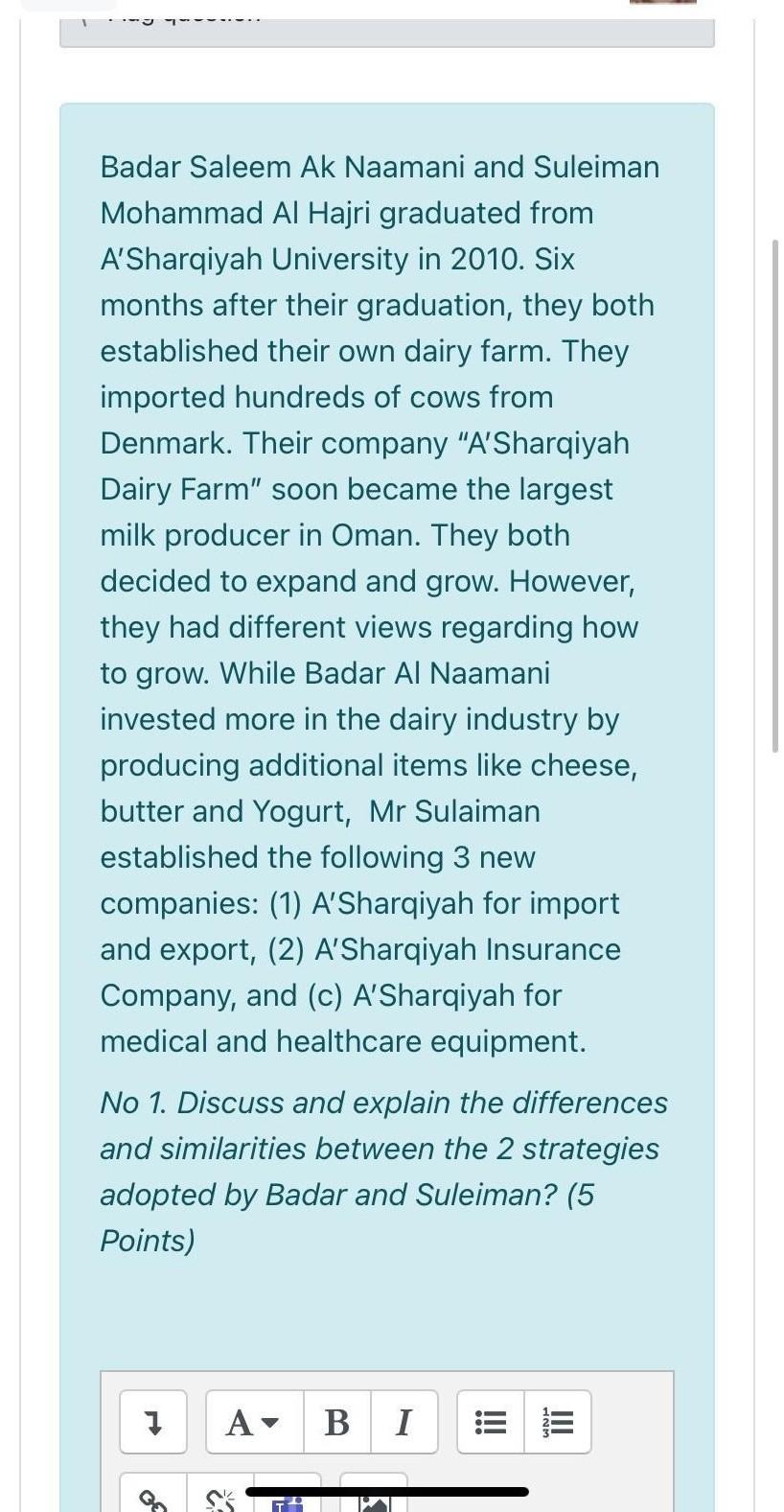The width and height of the screenshot is (784, 1512).
Task: Remove link with unlink icon
Action: pos(220,1496)
